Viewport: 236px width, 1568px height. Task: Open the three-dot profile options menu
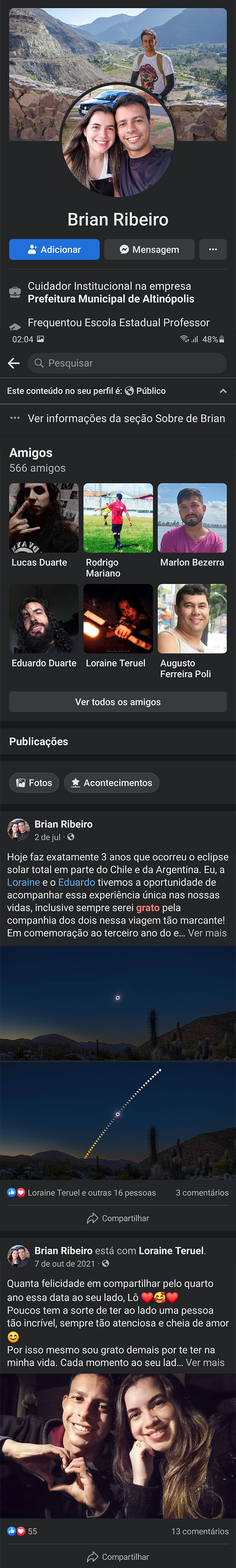[213, 249]
